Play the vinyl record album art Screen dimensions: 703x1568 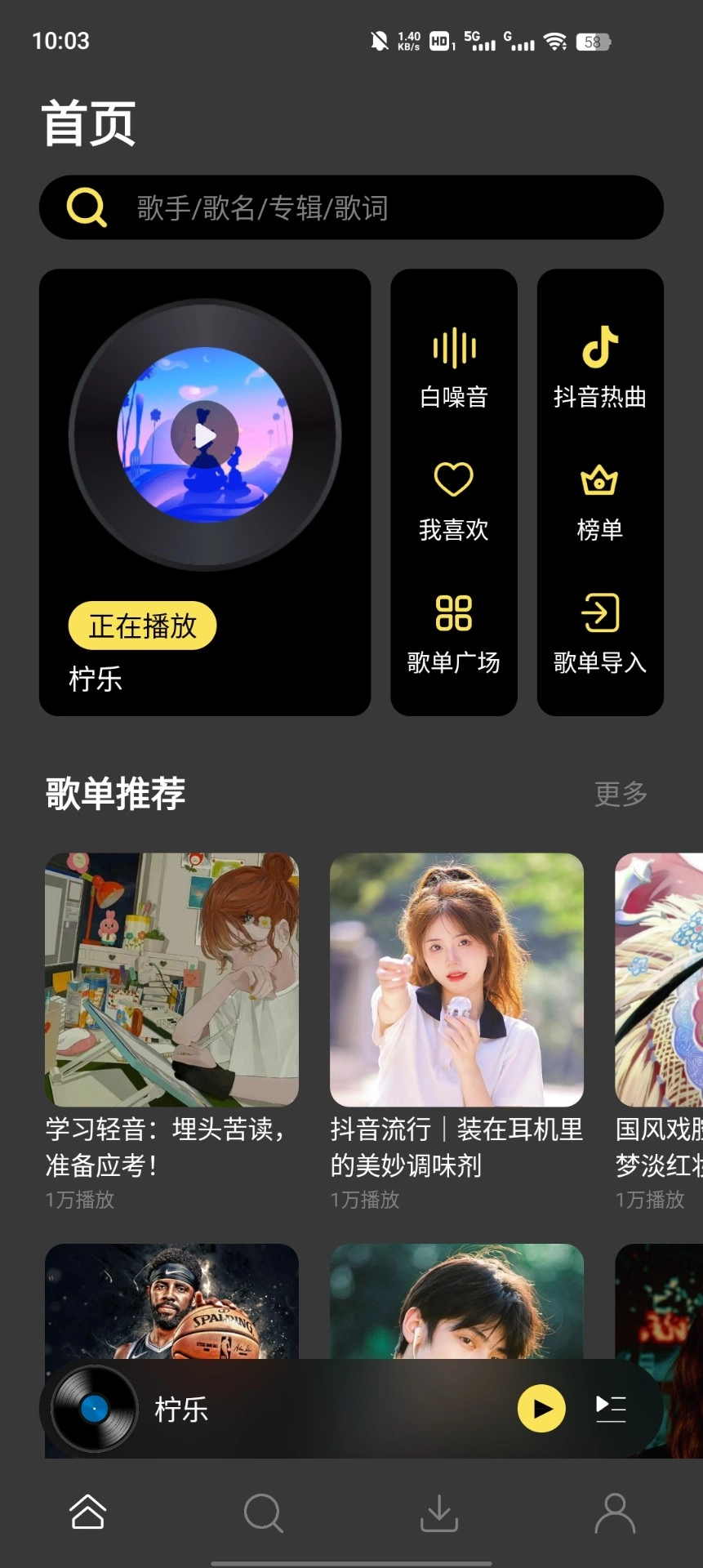pyautogui.click(x=204, y=435)
